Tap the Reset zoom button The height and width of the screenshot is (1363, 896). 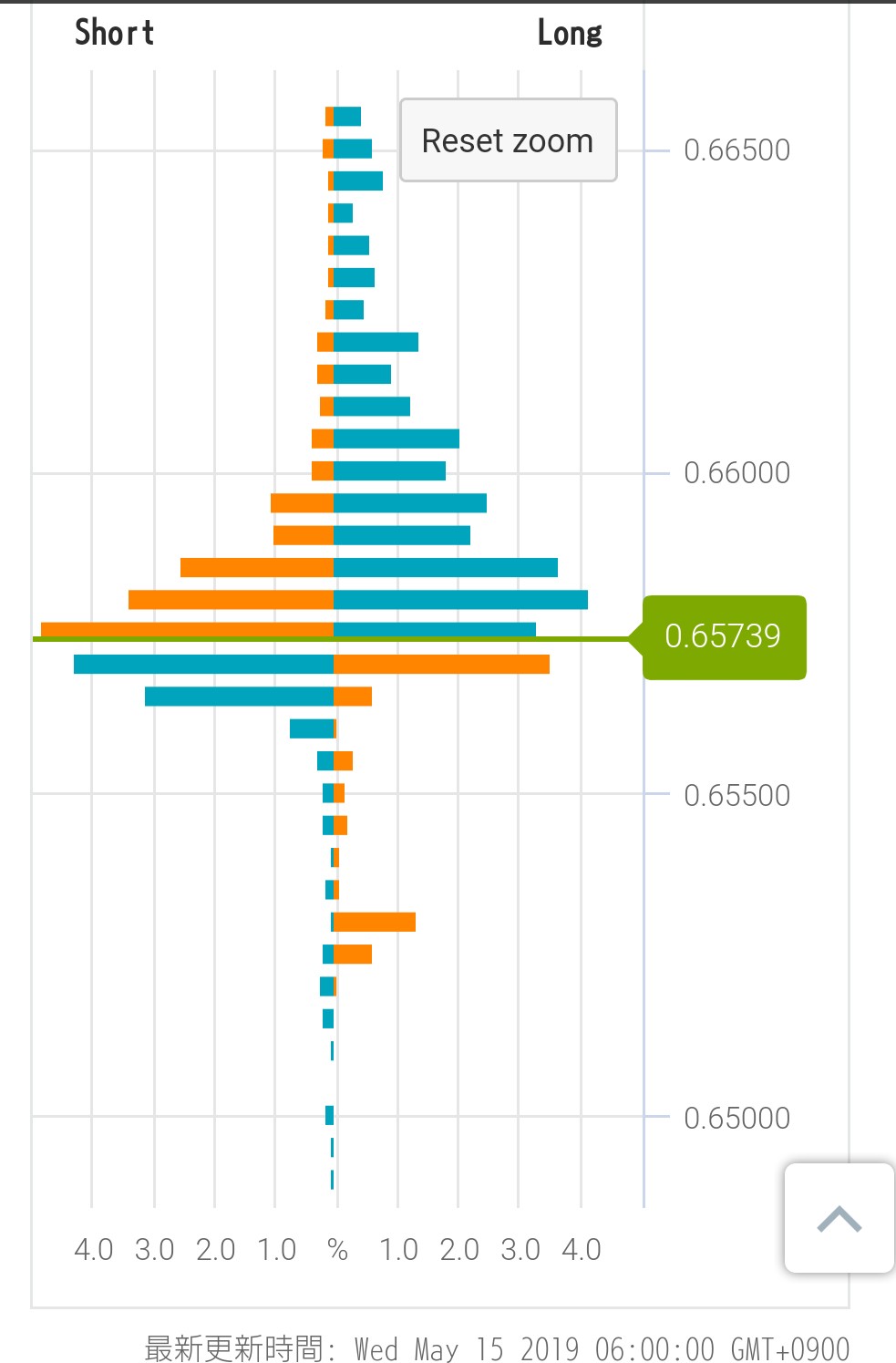coord(508,140)
